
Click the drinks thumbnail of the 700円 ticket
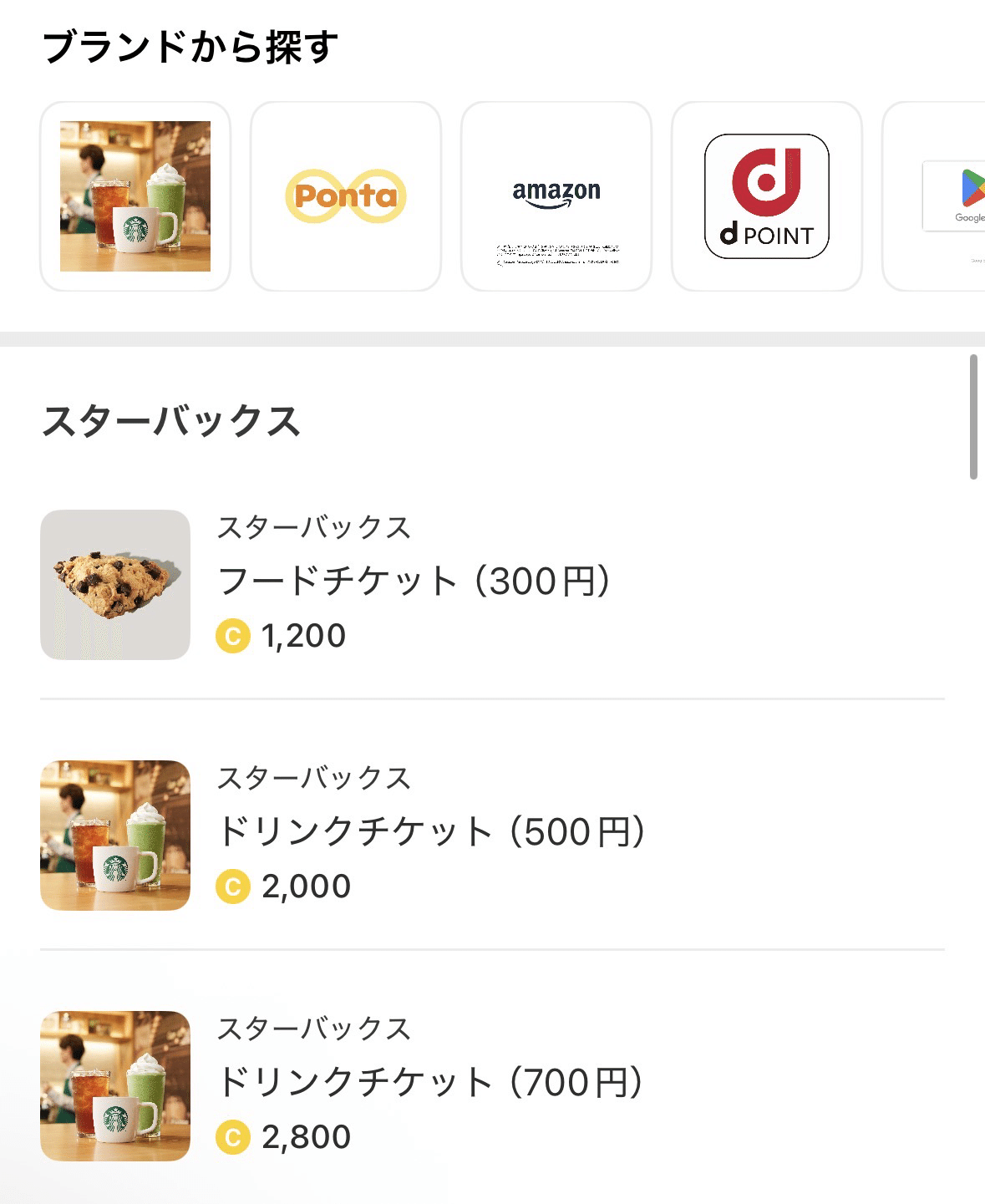pyautogui.click(x=114, y=1083)
